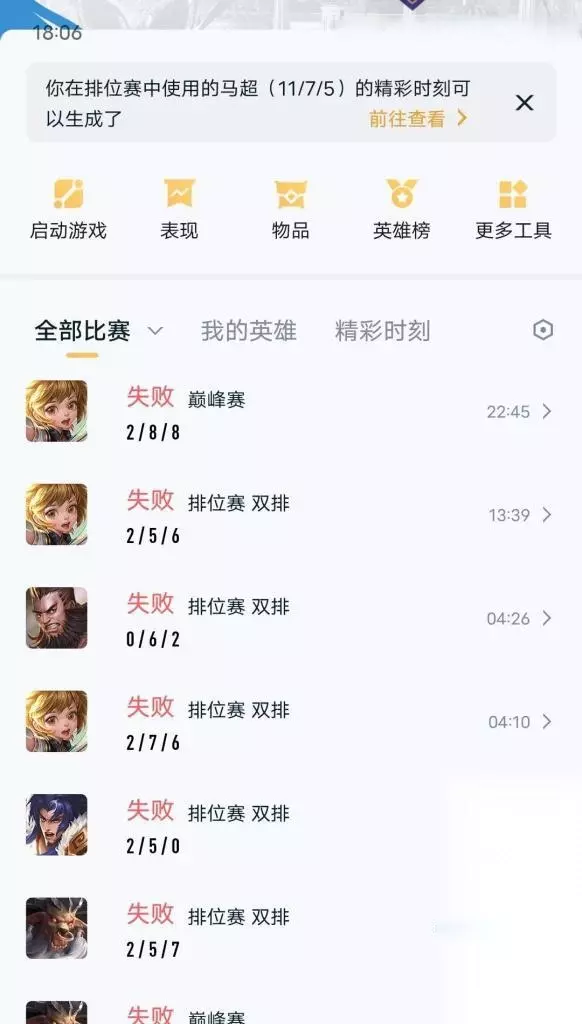Image resolution: width=582 pixels, height=1024 pixels.
Task: View the 英雄榜 ranking
Action: 401,210
